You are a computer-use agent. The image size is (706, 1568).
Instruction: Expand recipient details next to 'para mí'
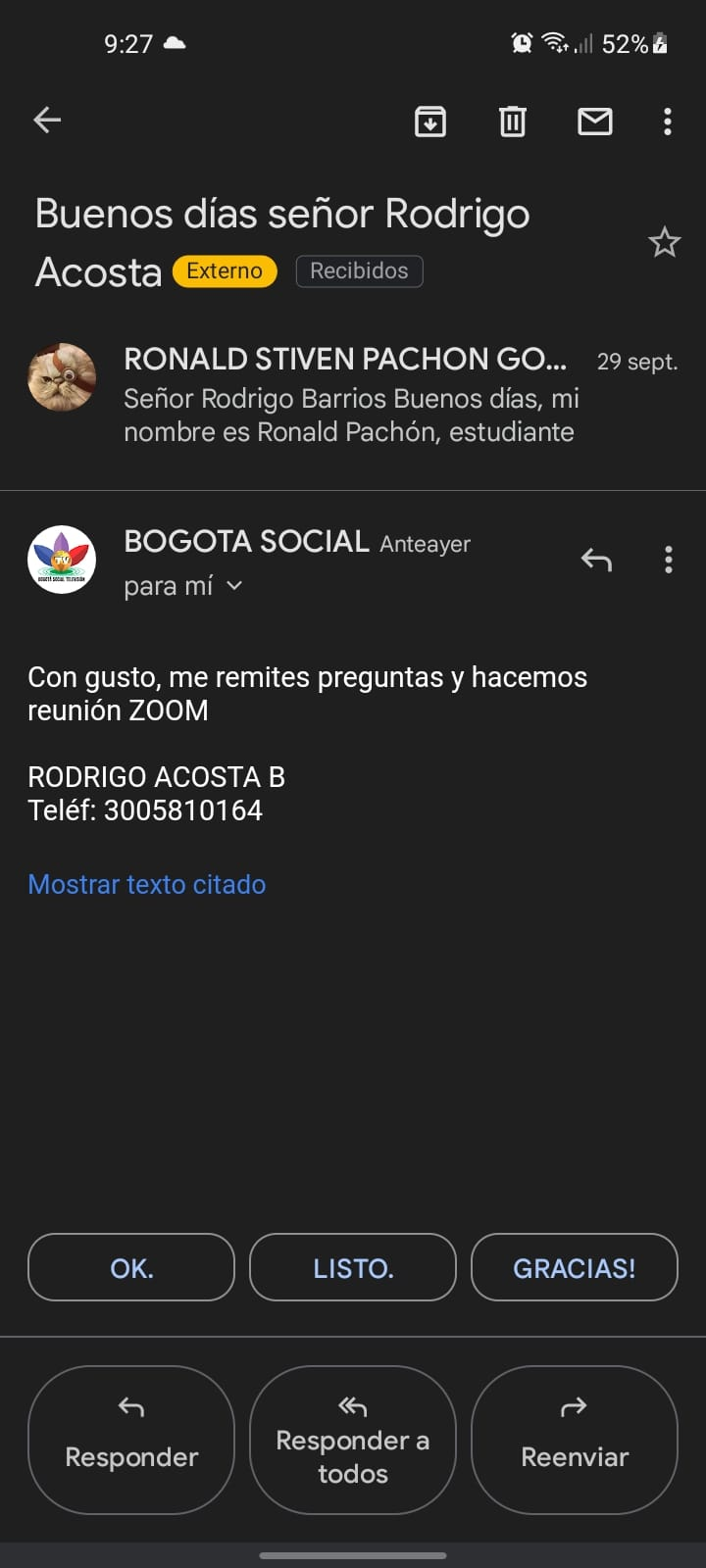pos(234,586)
